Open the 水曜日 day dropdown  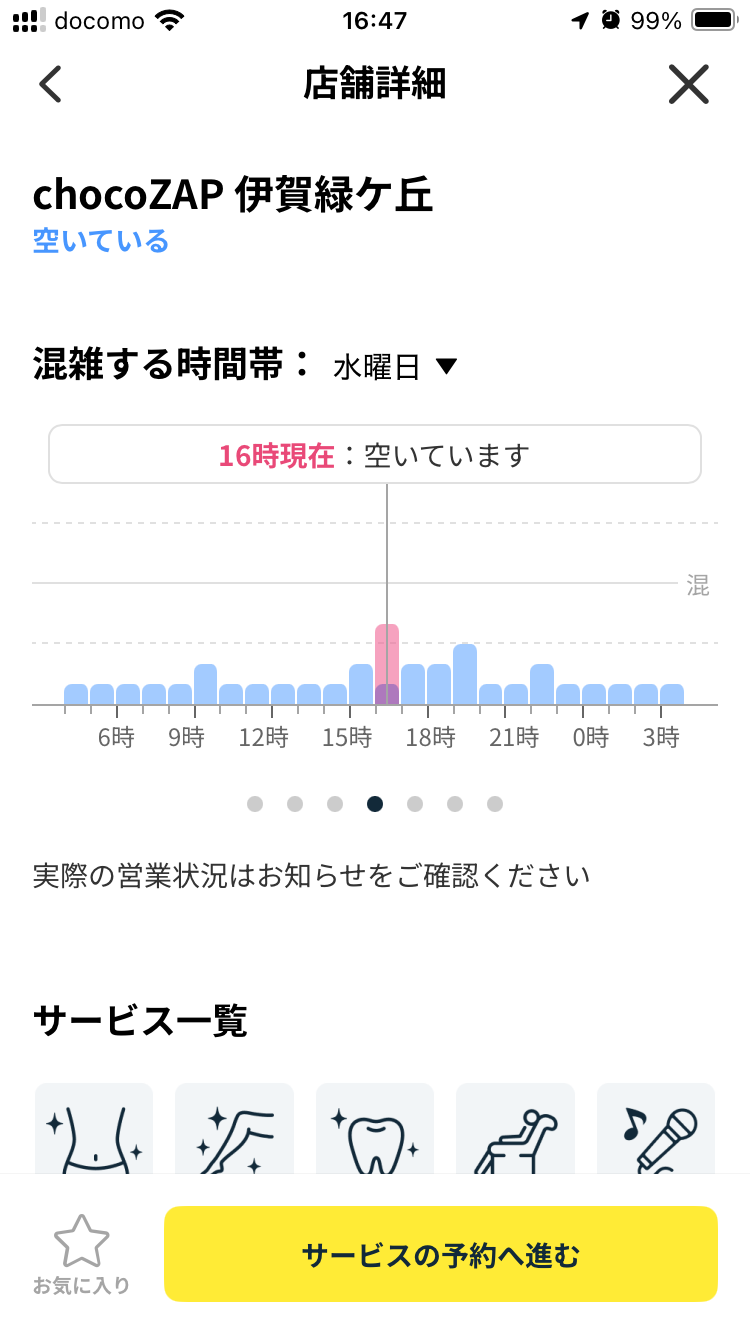[395, 367]
